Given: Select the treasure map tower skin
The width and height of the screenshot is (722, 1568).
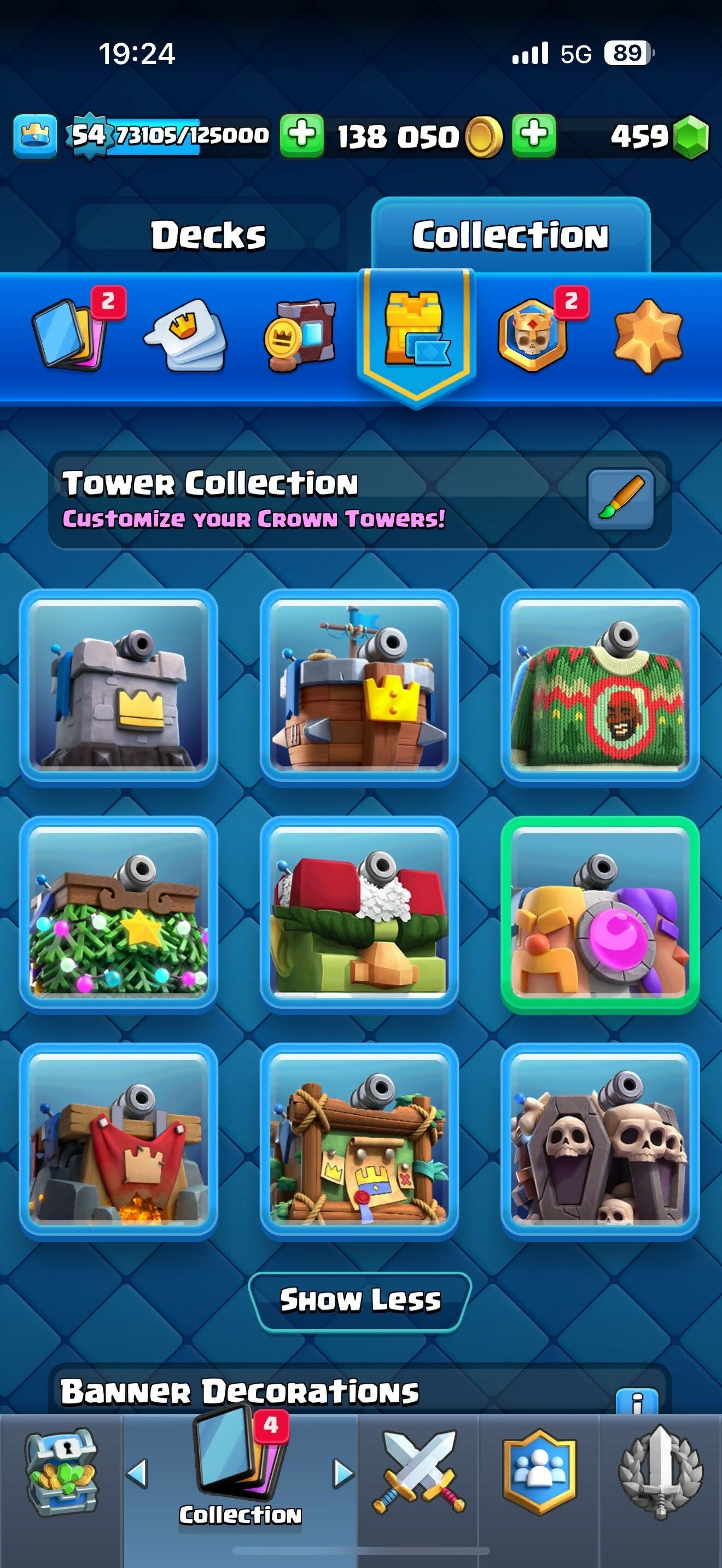Looking at the screenshot, I should [x=359, y=1138].
